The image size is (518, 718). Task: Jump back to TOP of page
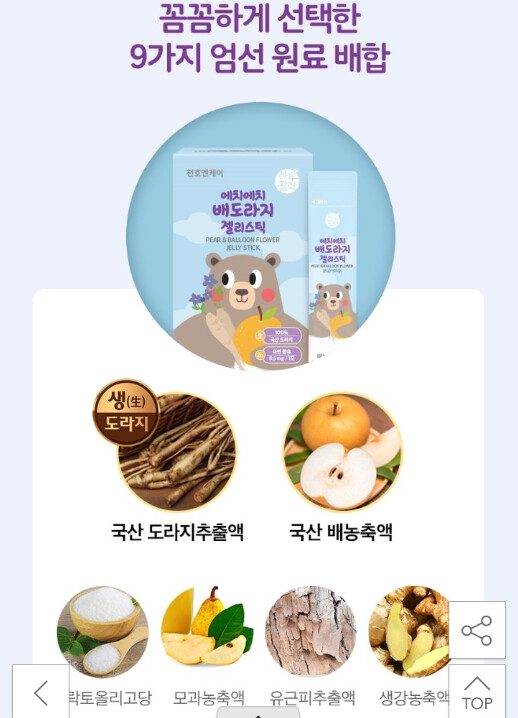[477, 692]
